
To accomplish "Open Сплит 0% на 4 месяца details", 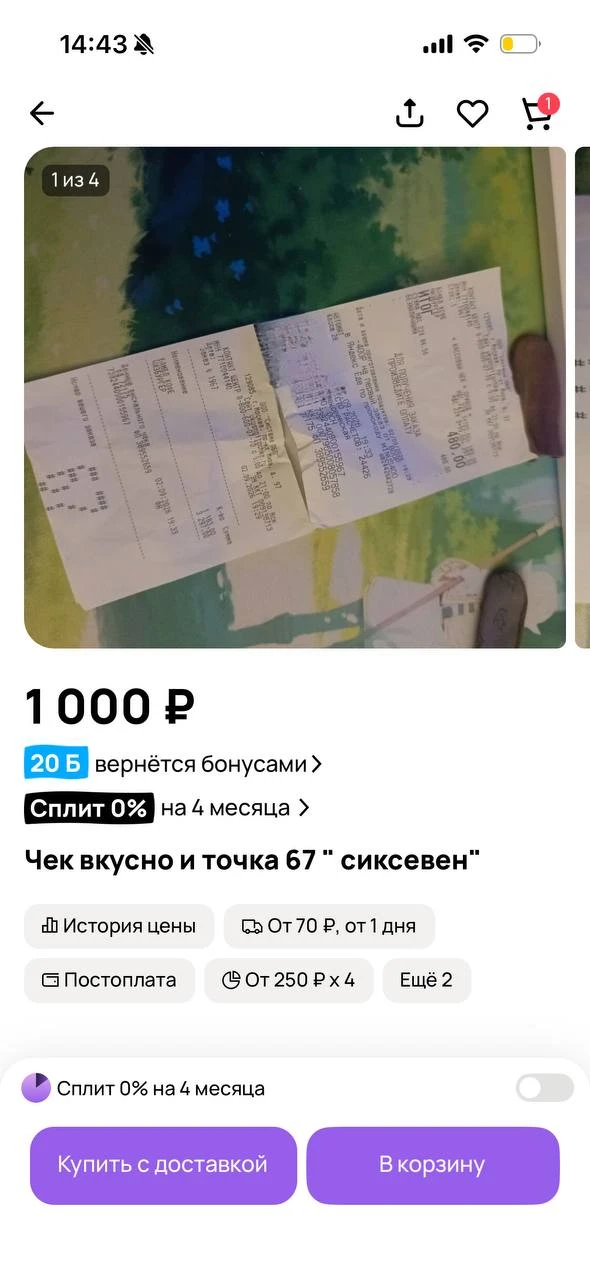I will click(x=167, y=808).
